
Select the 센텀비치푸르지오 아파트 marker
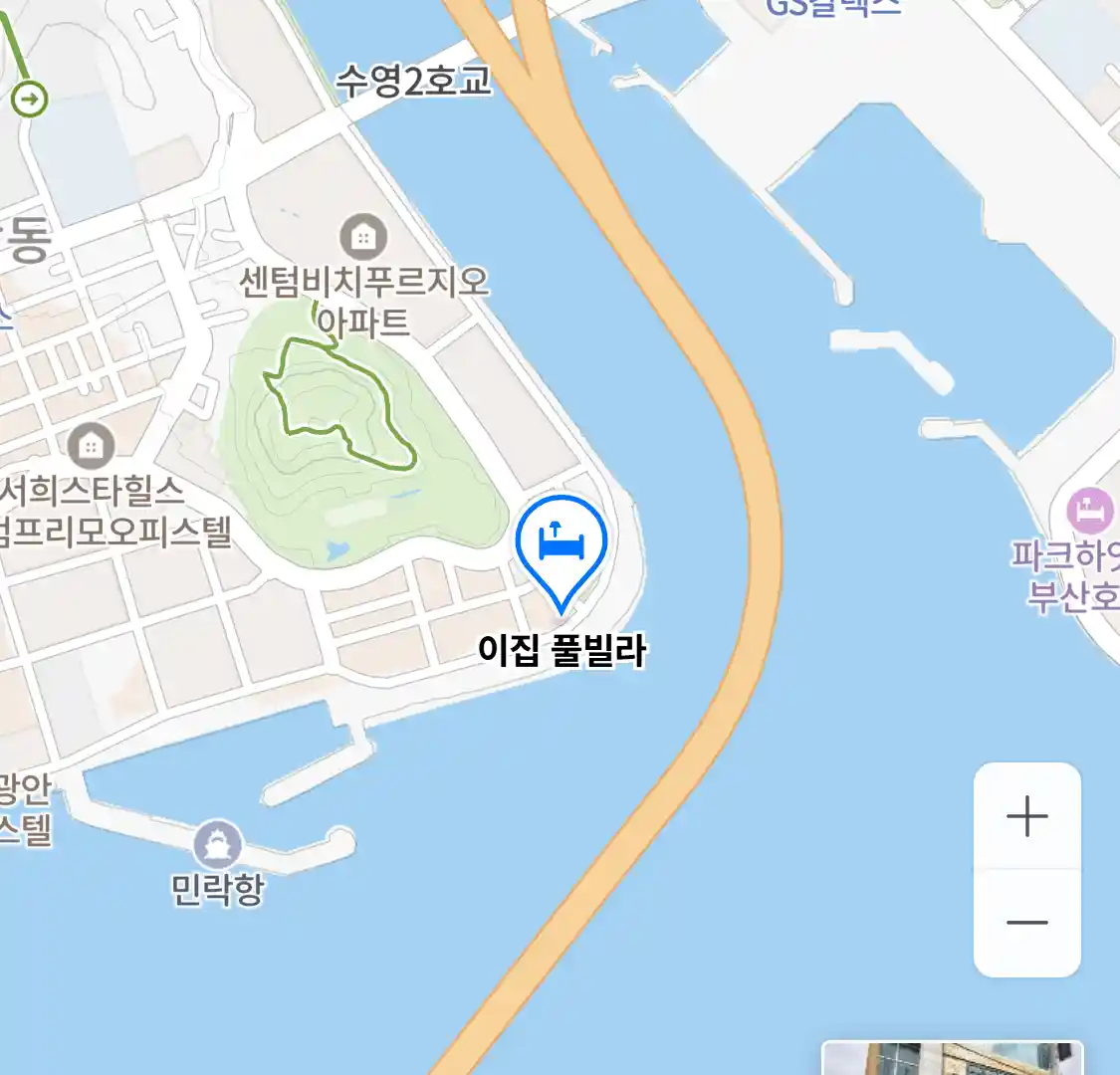tap(363, 237)
